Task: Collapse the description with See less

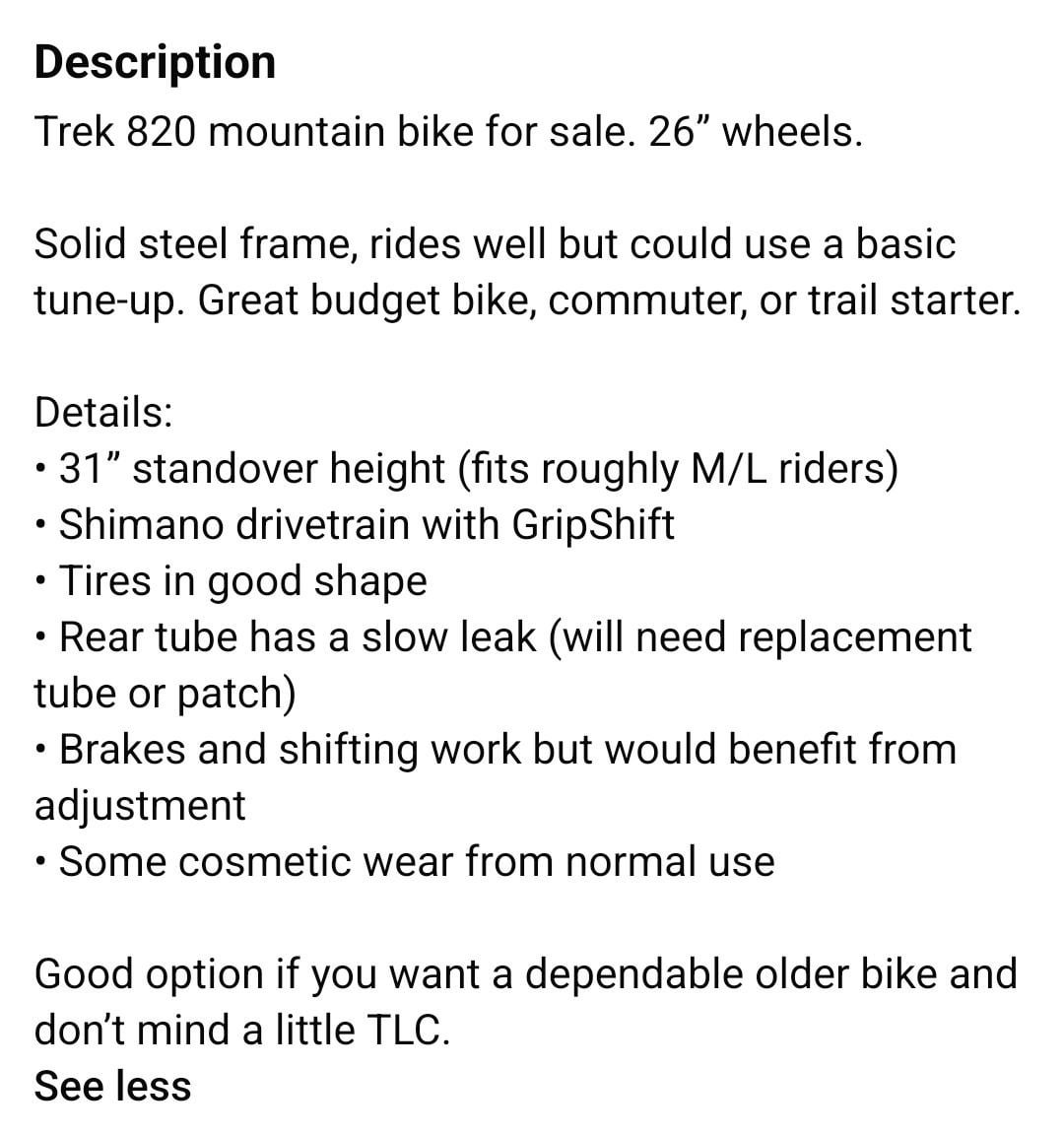Action: click(x=112, y=1086)
